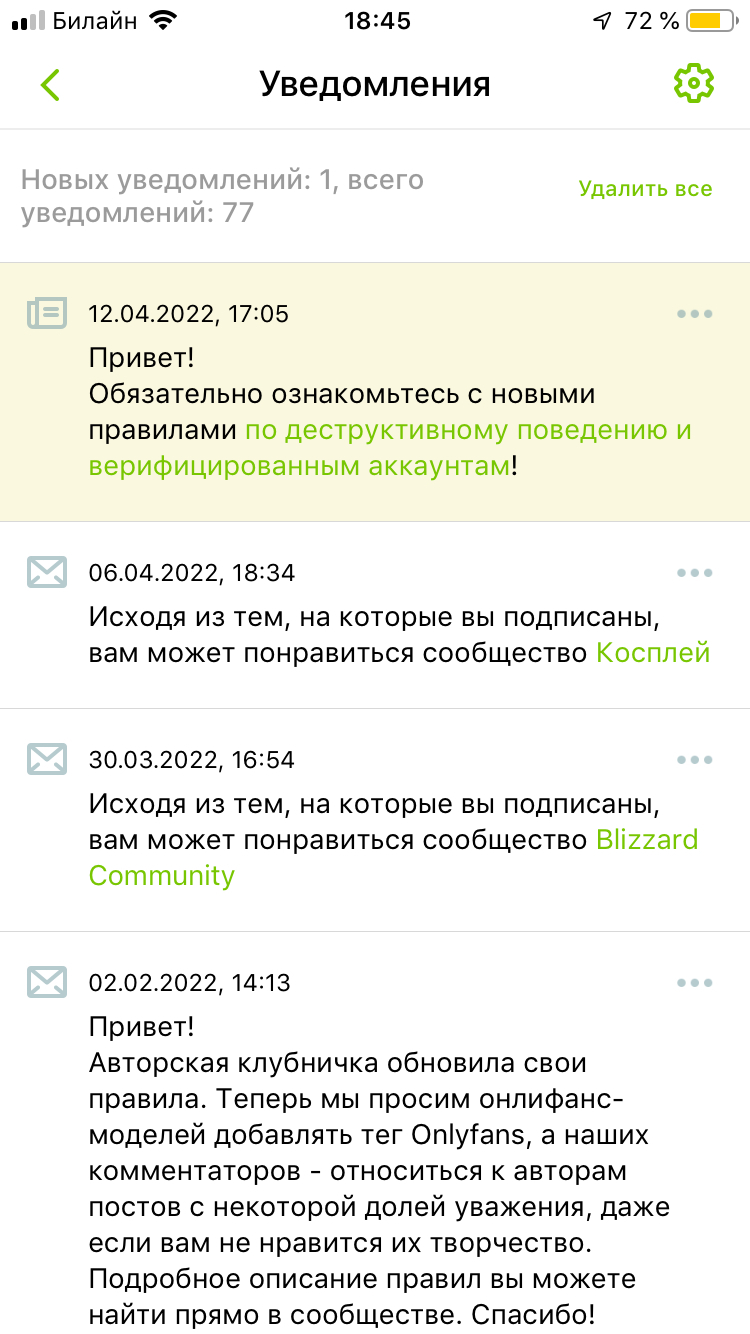Tap 'Удалить все' to delete all notifications
The width and height of the screenshot is (750, 1334).
645,189
